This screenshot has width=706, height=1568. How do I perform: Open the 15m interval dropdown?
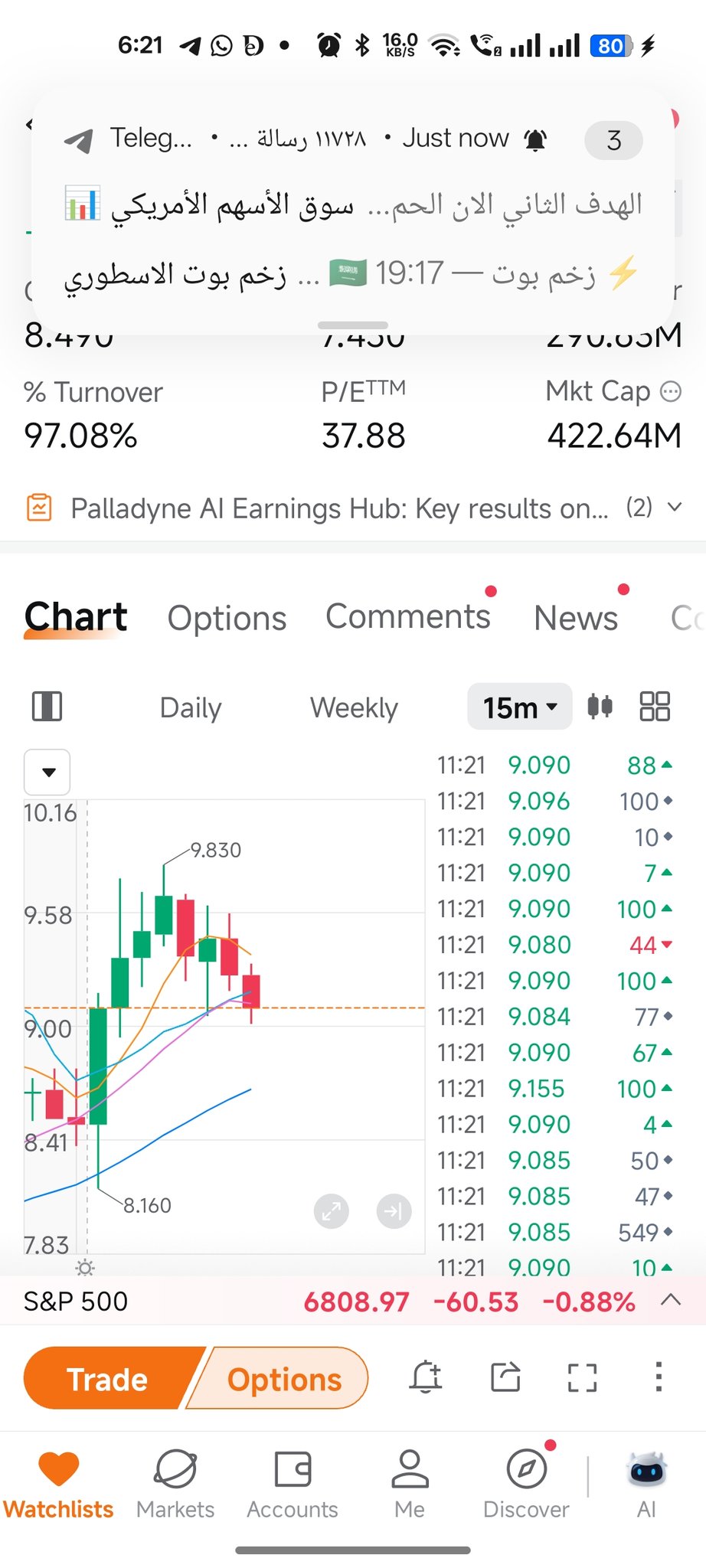coord(519,707)
